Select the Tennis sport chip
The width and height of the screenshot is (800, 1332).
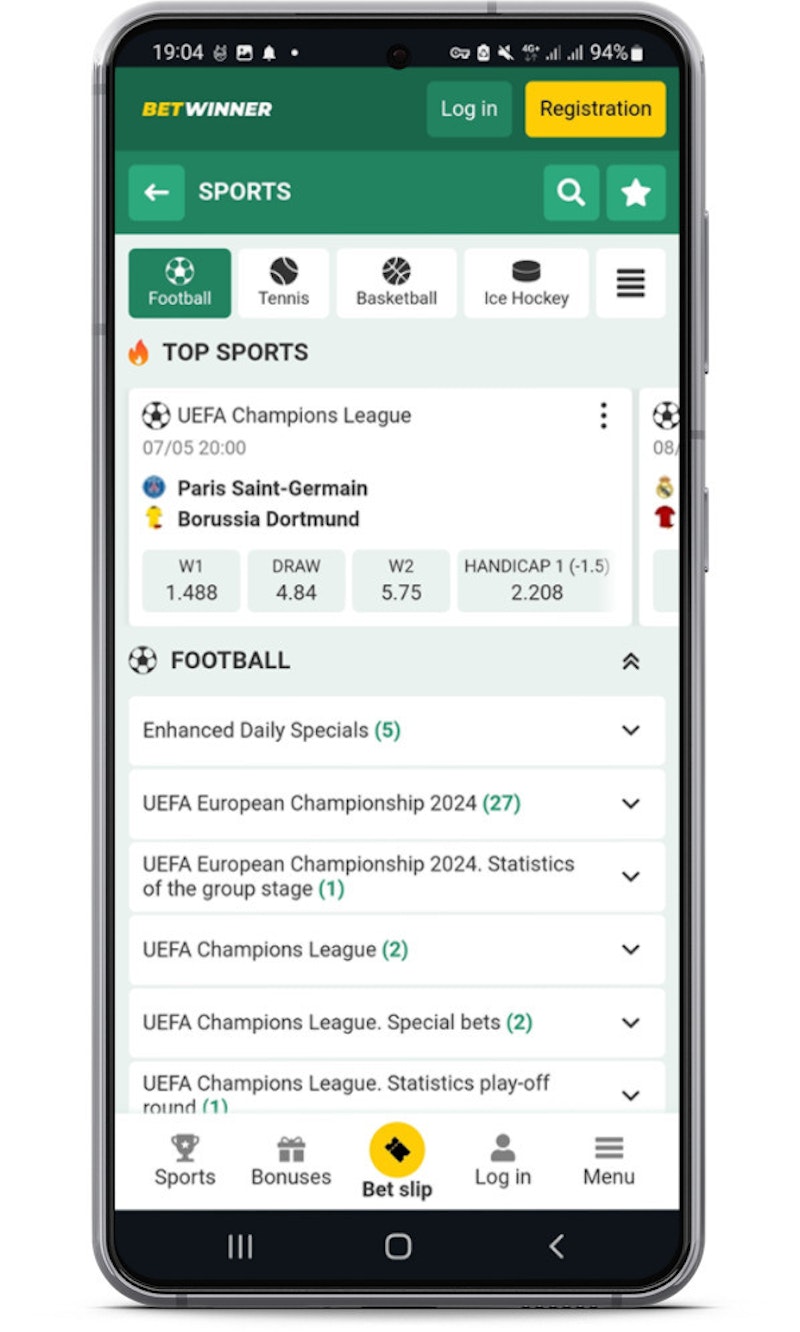283,283
